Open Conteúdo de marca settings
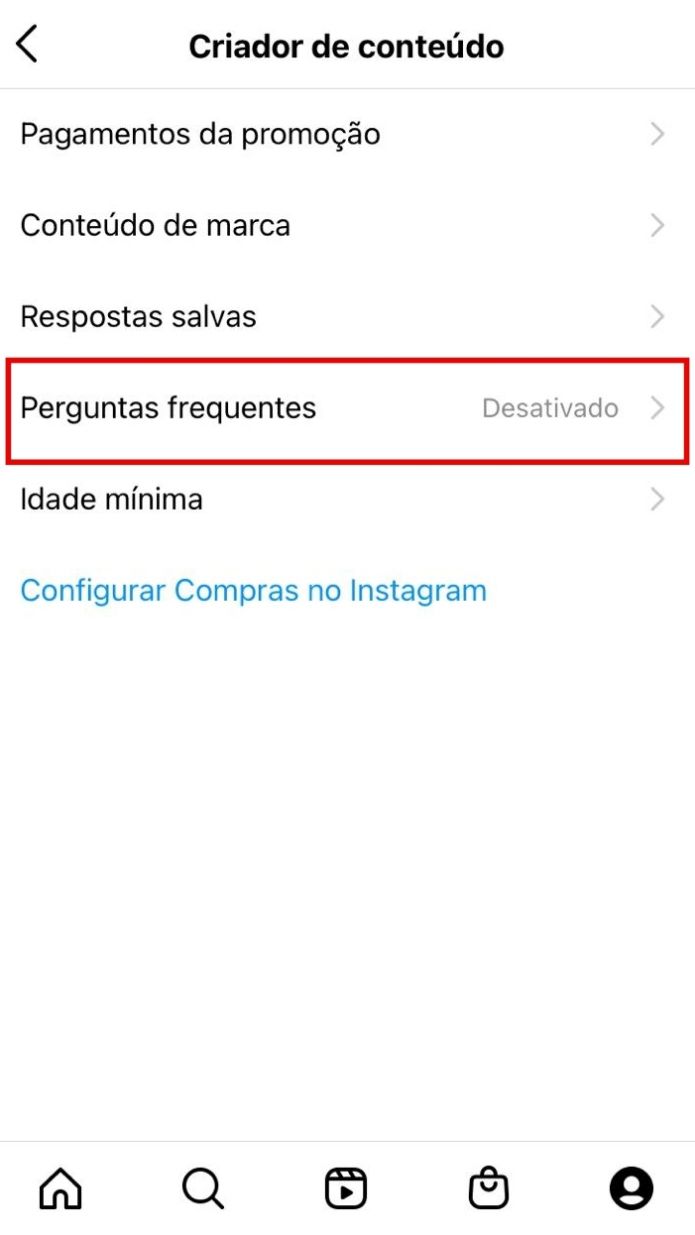Image resolution: width=695 pixels, height=1235 pixels. 347,225
